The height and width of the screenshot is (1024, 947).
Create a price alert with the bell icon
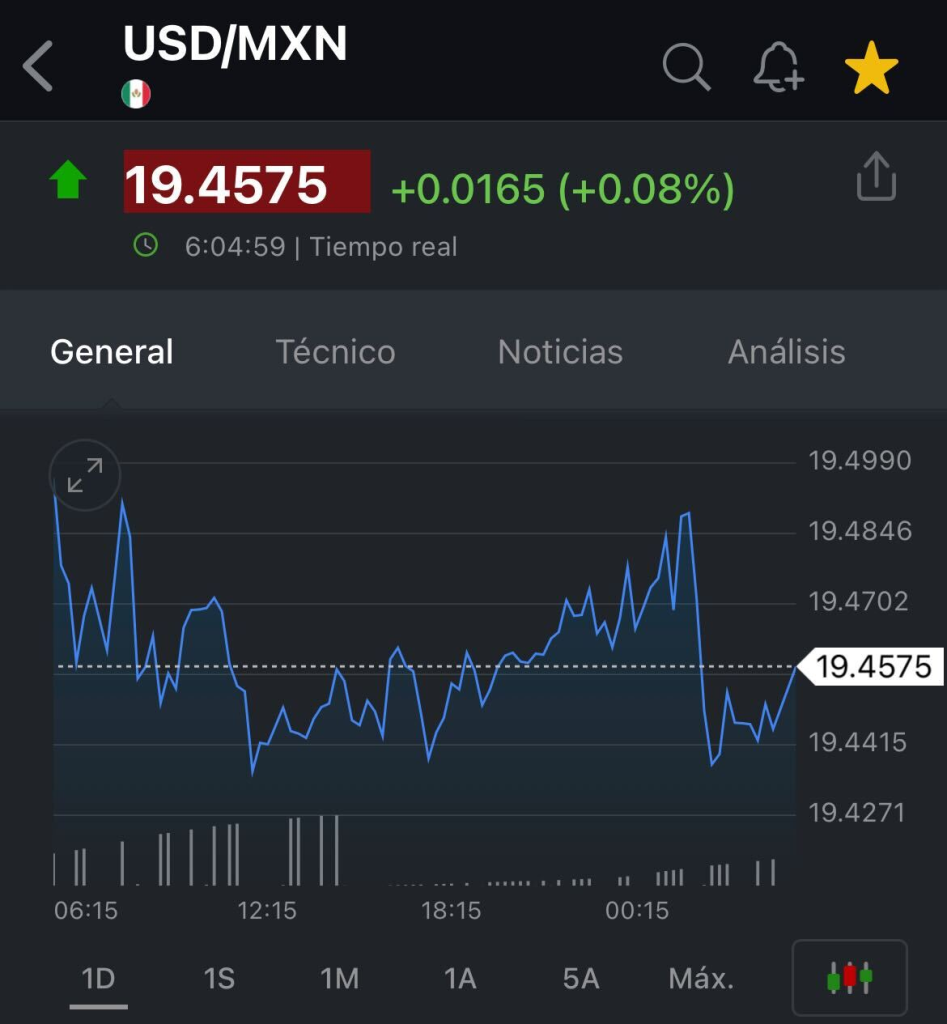pyautogui.click(x=778, y=68)
